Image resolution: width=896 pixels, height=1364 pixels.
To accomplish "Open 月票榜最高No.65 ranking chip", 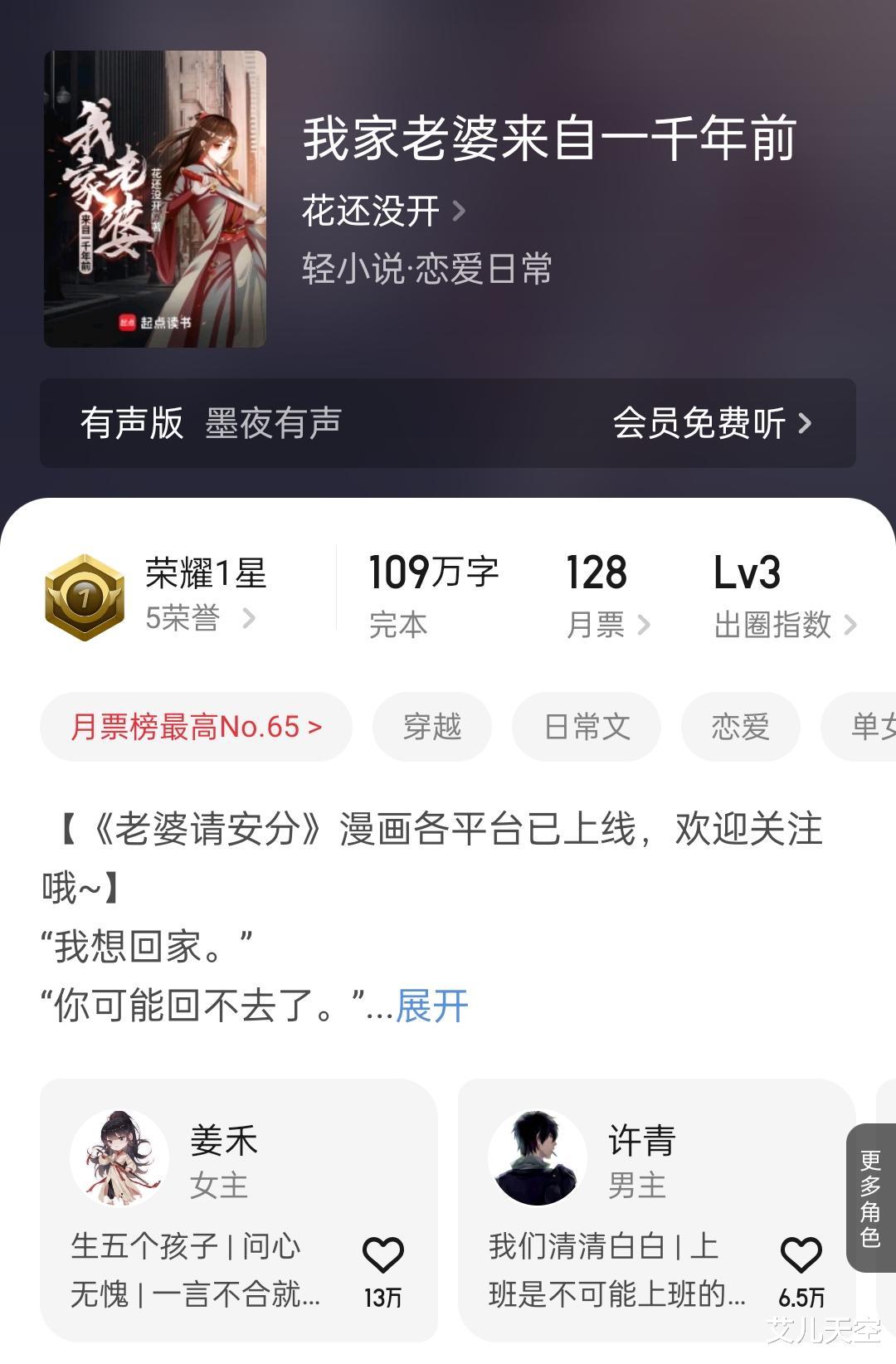I will (x=196, y=727).
